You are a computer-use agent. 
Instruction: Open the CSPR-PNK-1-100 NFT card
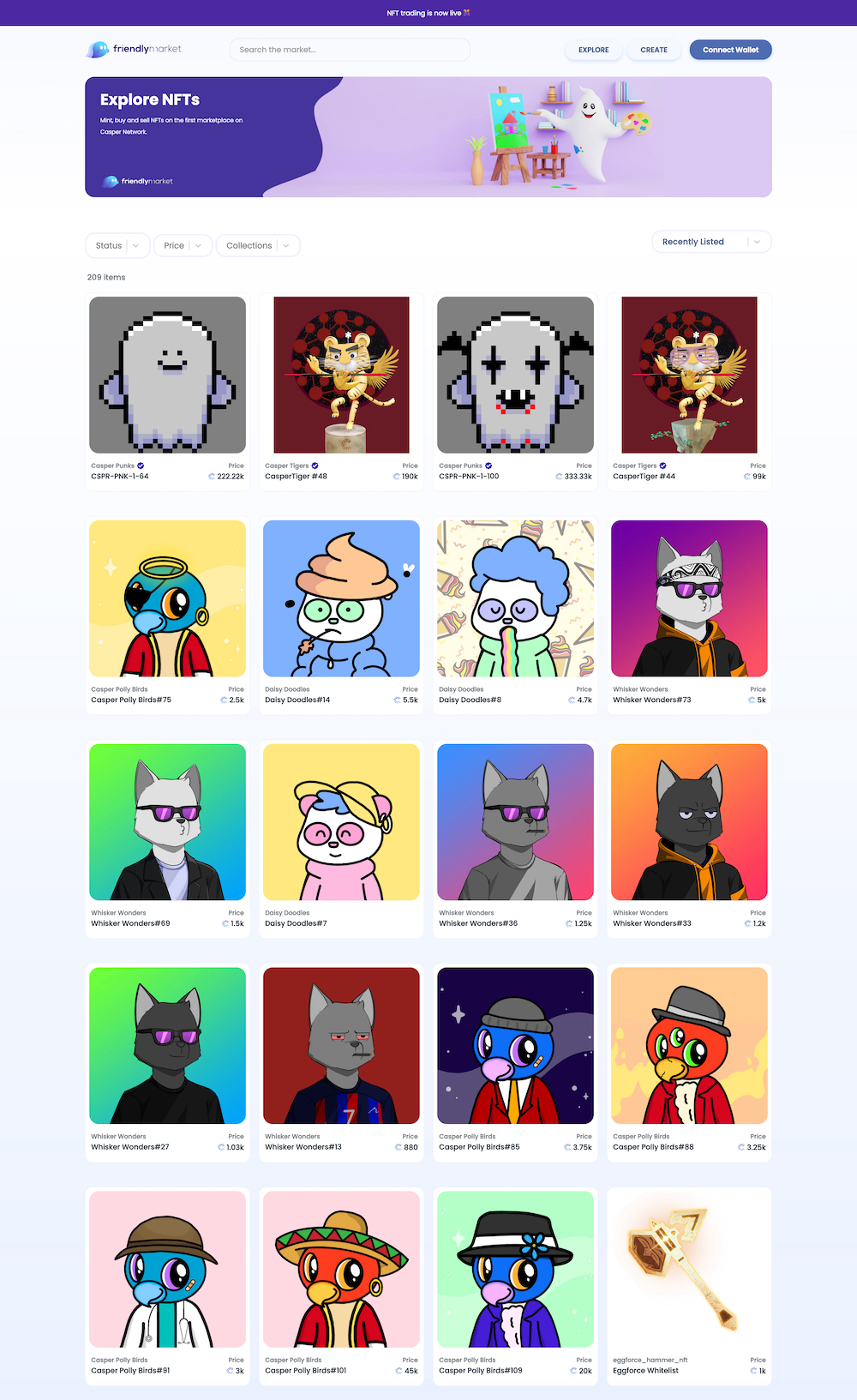(x=515, y=391)
